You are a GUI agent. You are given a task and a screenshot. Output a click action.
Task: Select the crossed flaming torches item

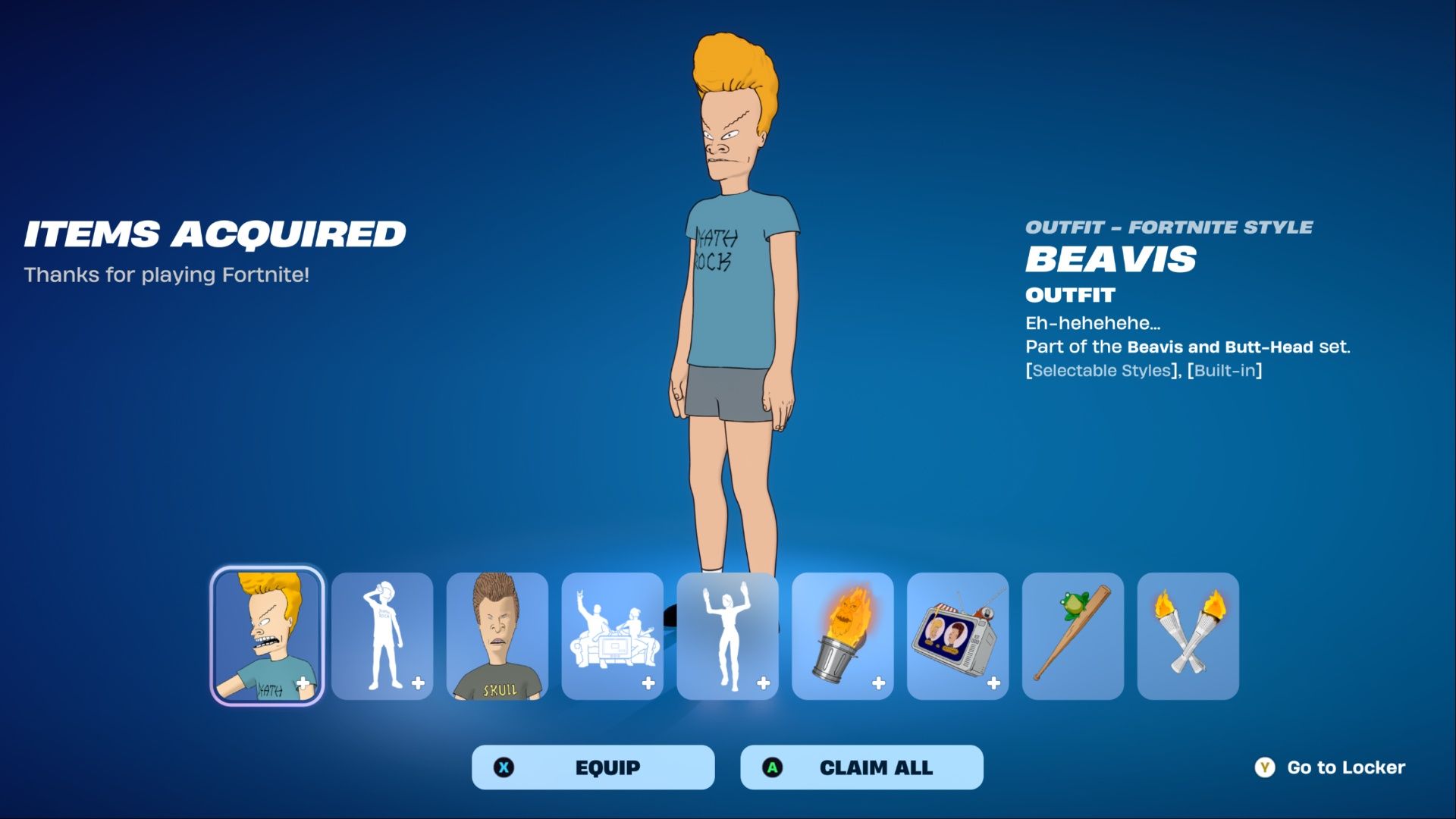1188,635
